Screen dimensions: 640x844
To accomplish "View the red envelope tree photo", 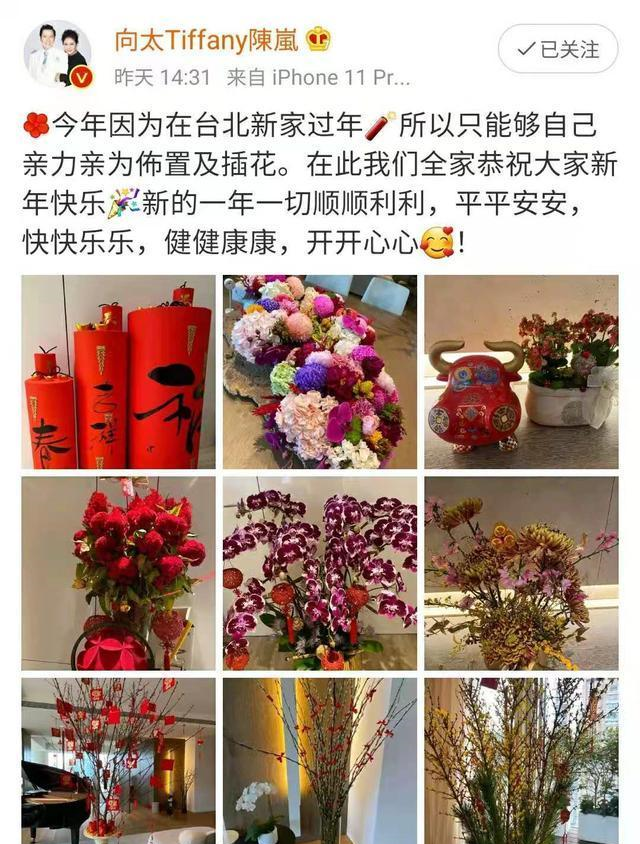I will click(118, 760).
